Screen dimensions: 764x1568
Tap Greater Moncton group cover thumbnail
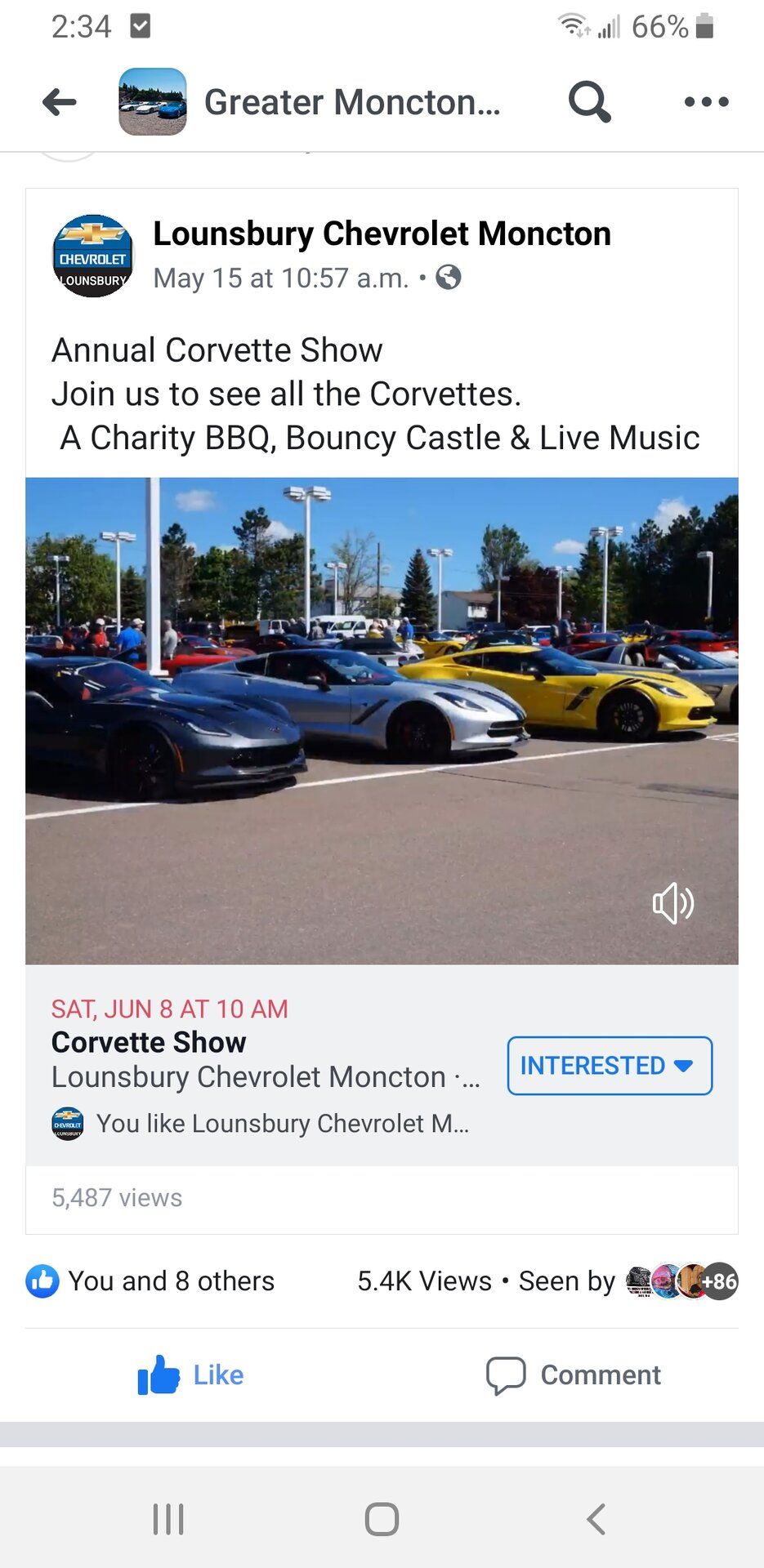(153, 101)
